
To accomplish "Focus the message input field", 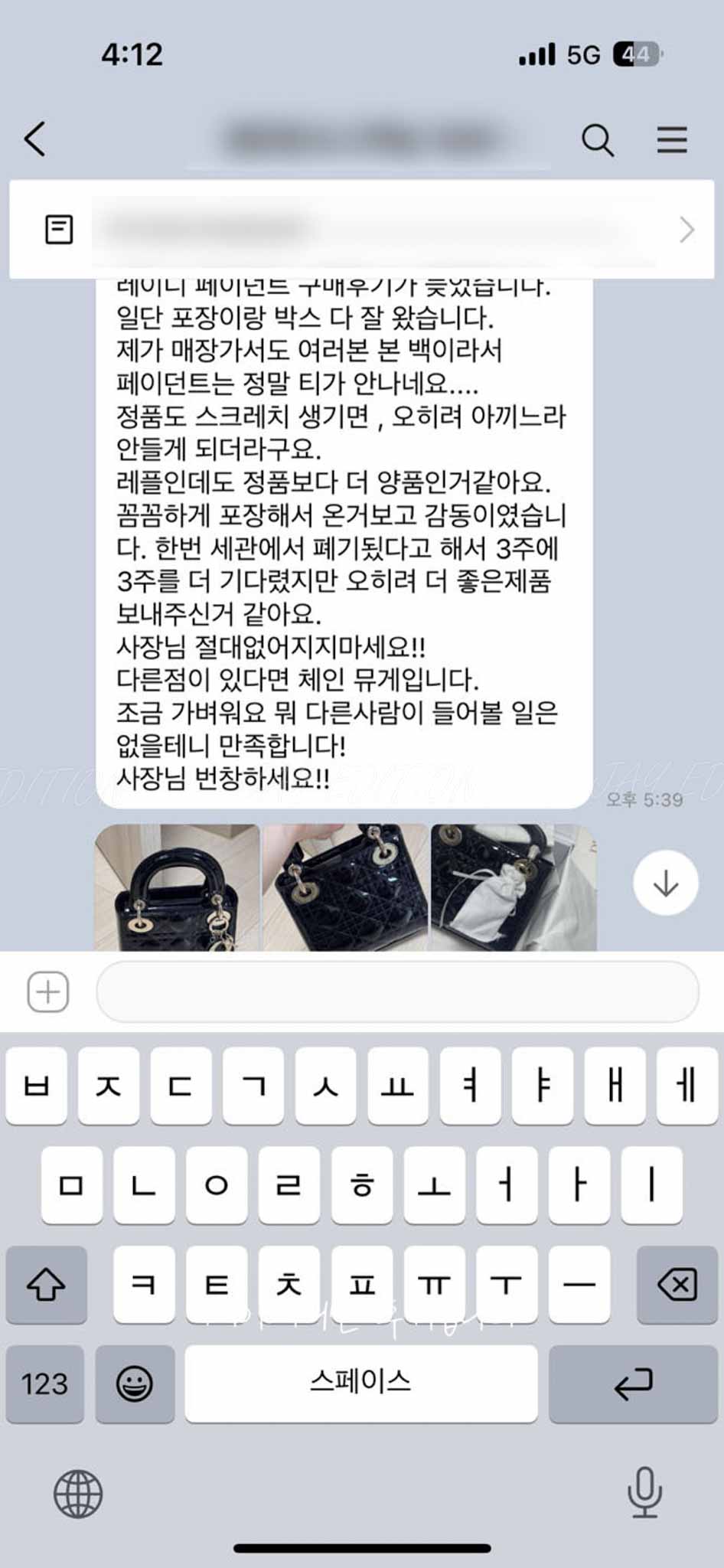I will [397, 991].
